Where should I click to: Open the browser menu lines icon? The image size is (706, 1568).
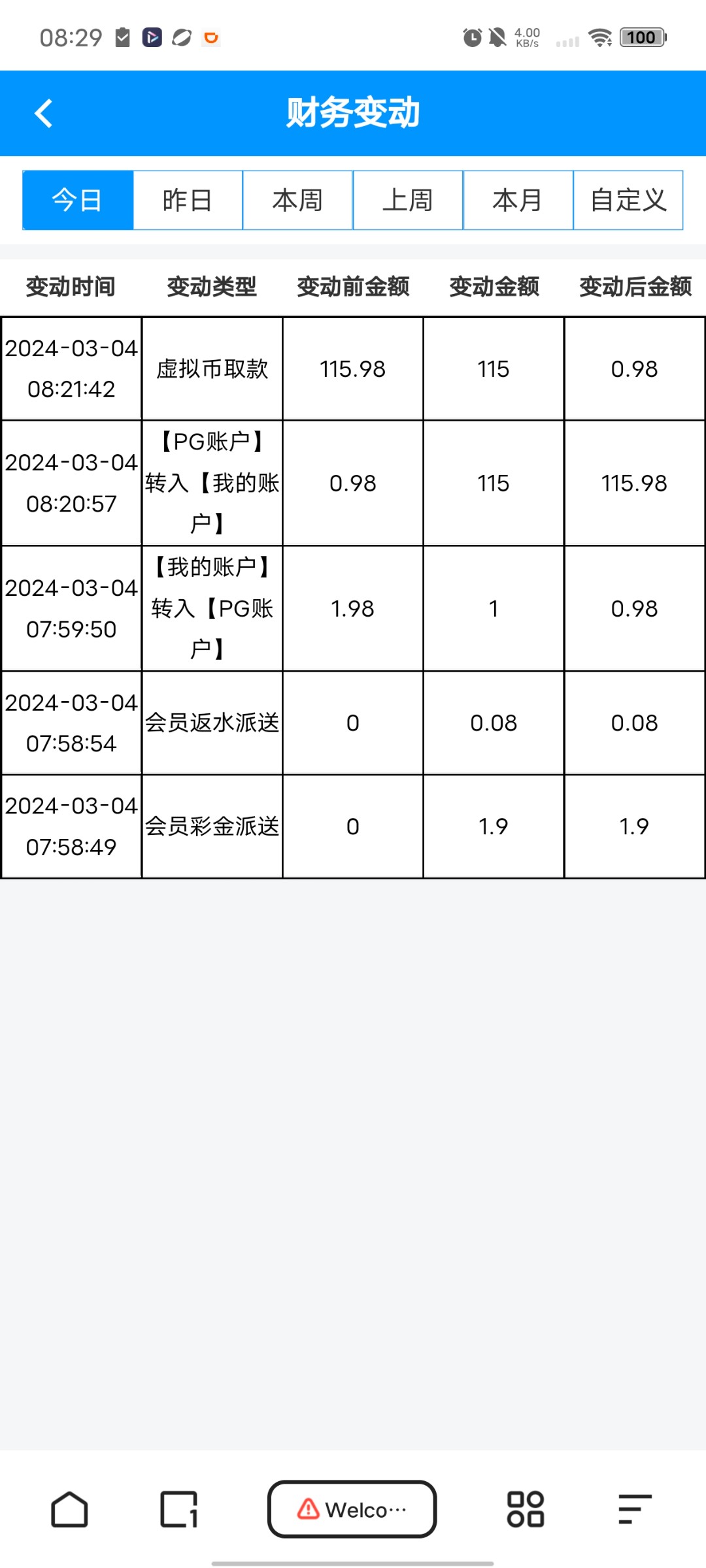tap(635, 1509)
